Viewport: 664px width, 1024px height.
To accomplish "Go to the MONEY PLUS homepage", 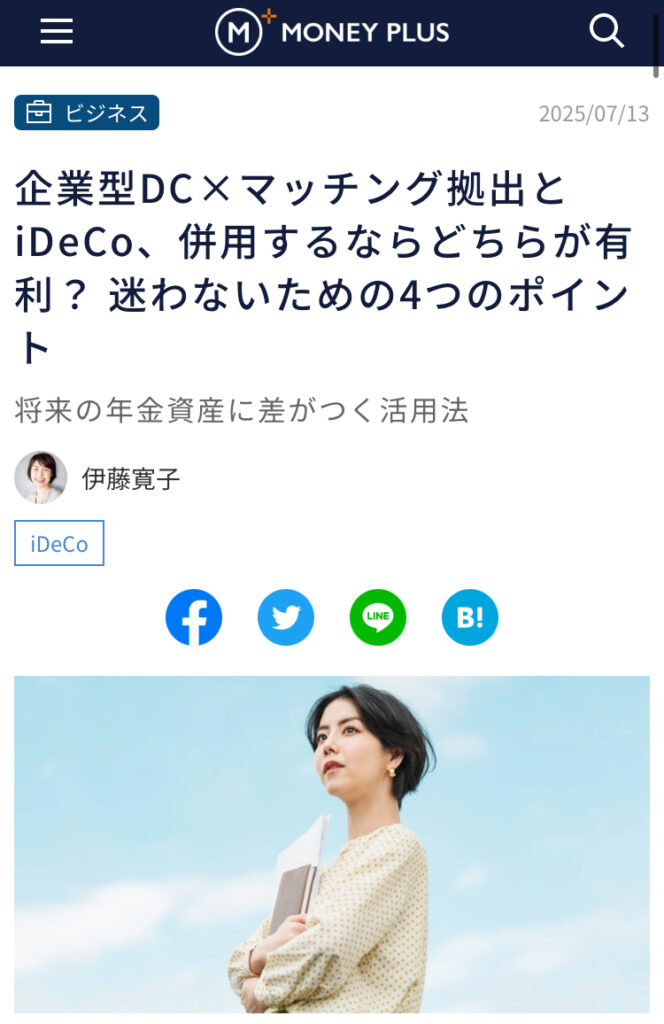I will tap(332, 32).
